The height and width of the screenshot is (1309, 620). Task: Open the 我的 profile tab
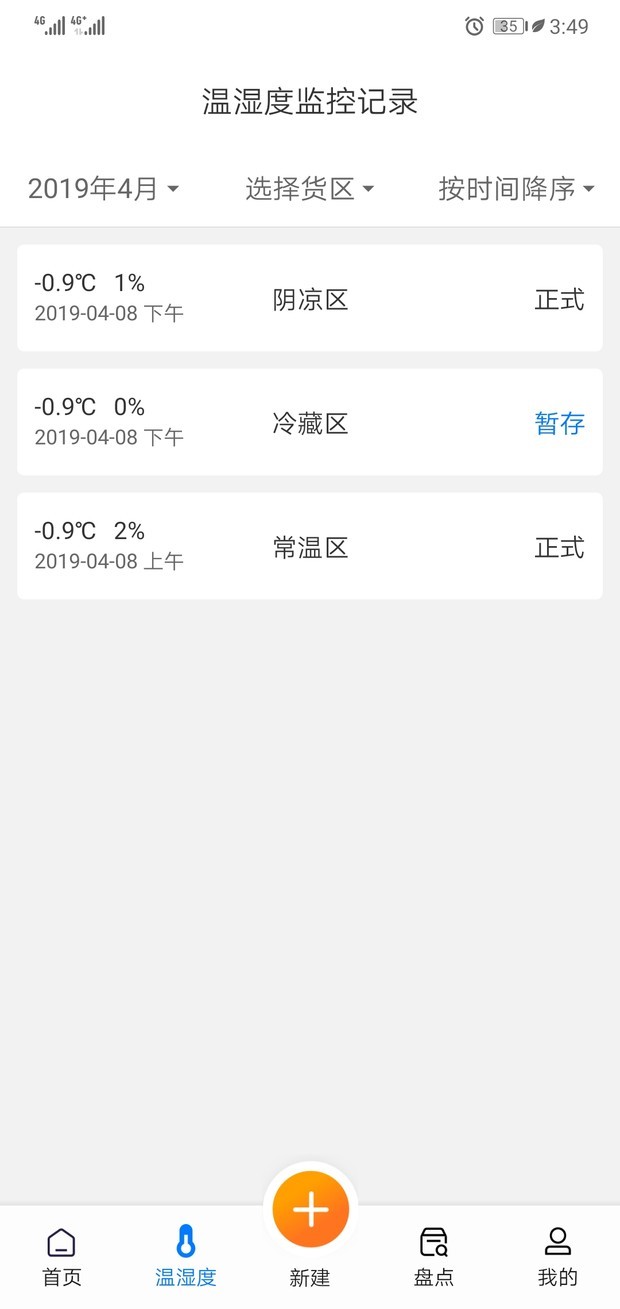coord(557,1257)
